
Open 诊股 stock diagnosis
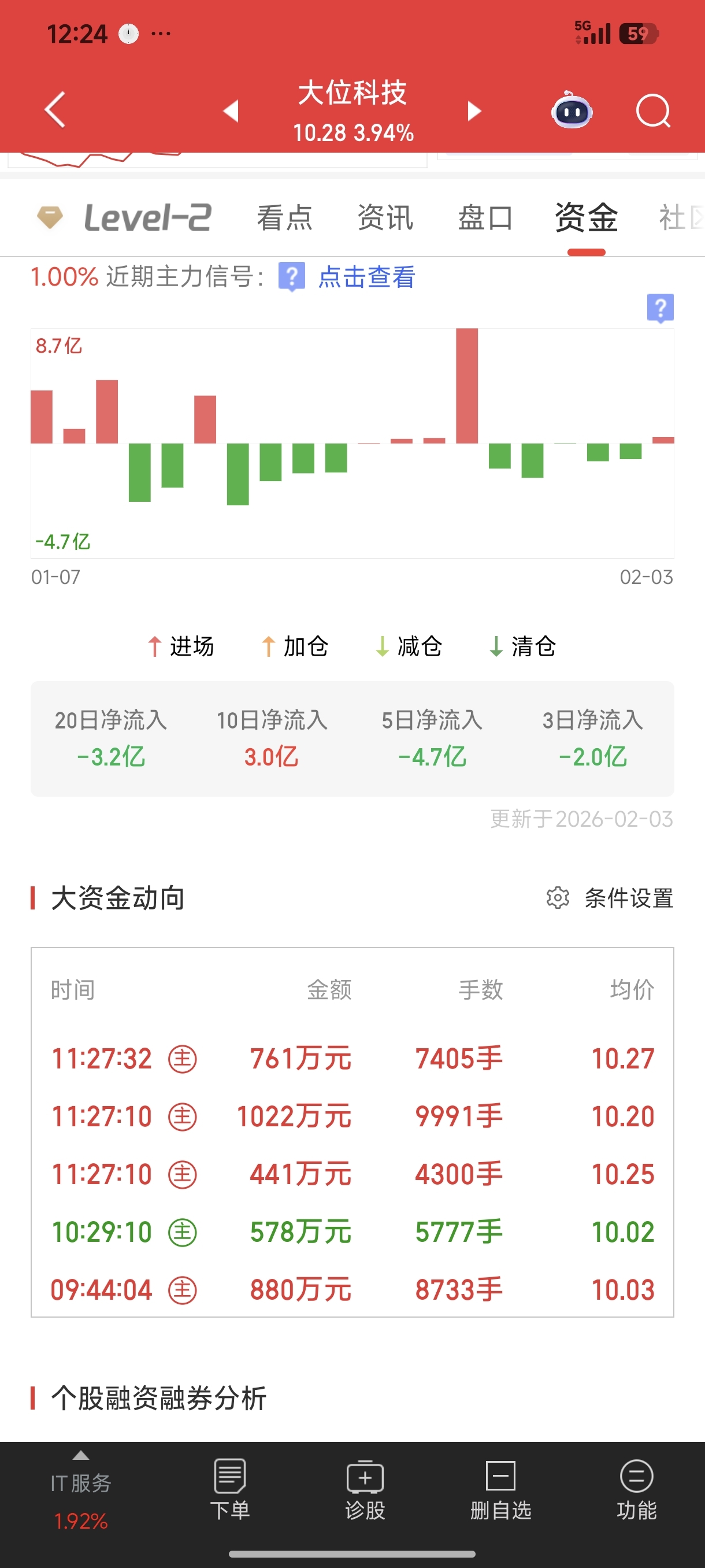(365, 1489)
